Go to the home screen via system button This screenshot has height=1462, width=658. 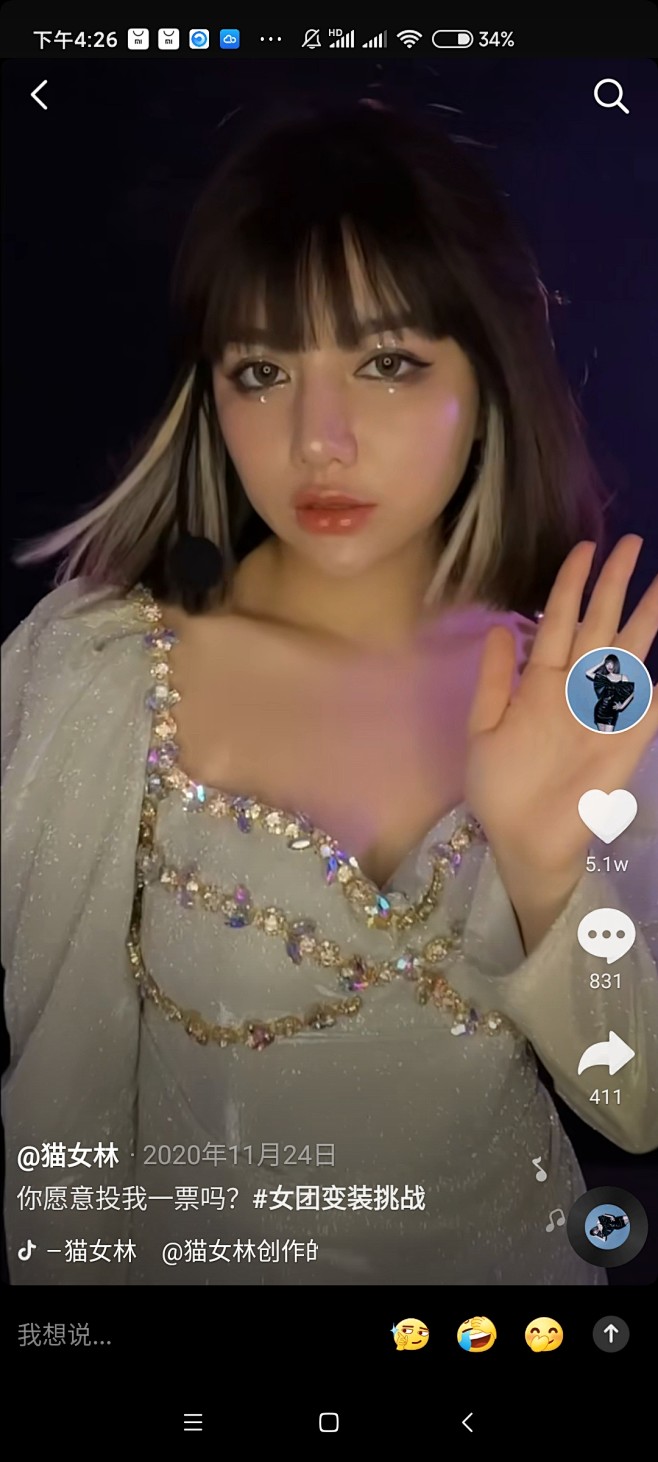pyautogui.click(x=329, y=1422)
